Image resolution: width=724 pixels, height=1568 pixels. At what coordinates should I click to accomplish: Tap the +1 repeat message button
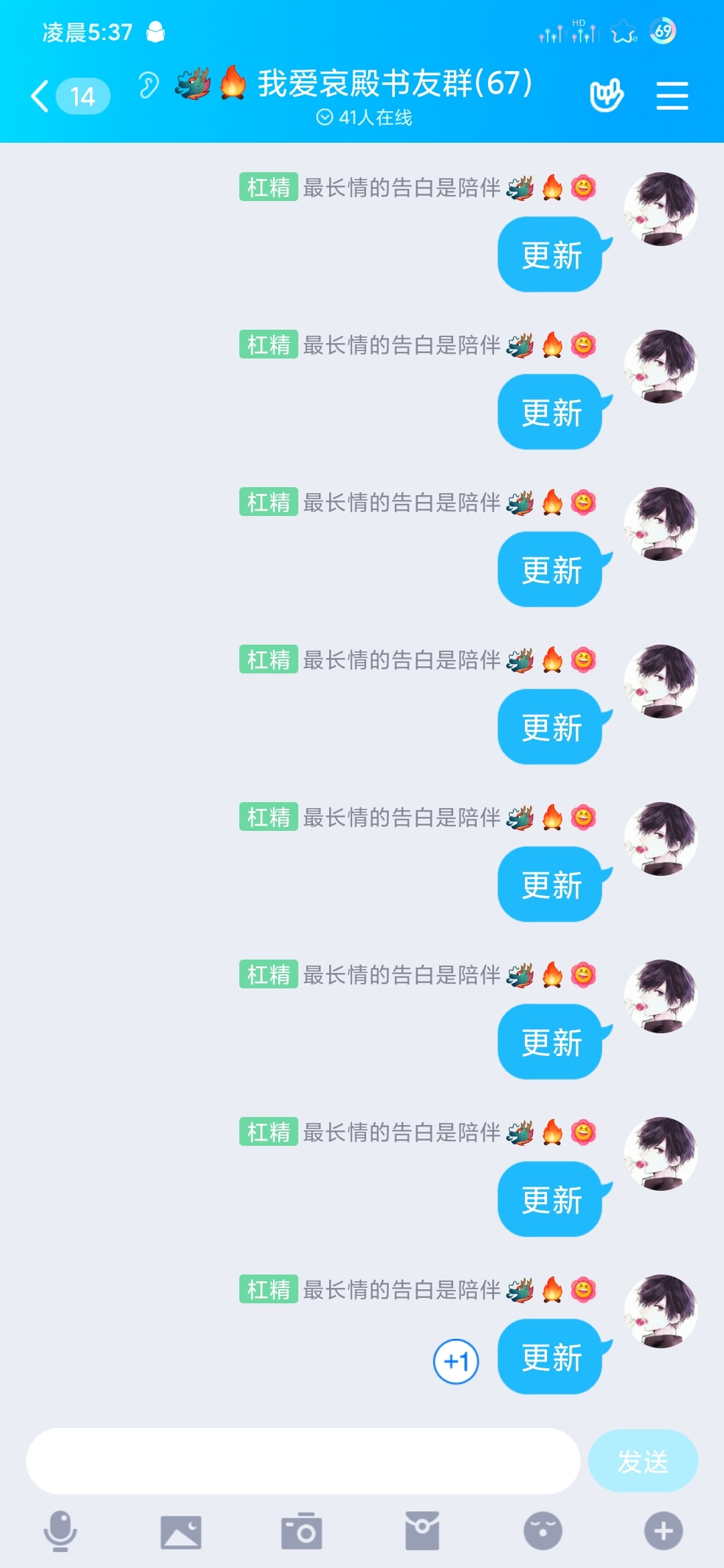tap(456, 1361)
